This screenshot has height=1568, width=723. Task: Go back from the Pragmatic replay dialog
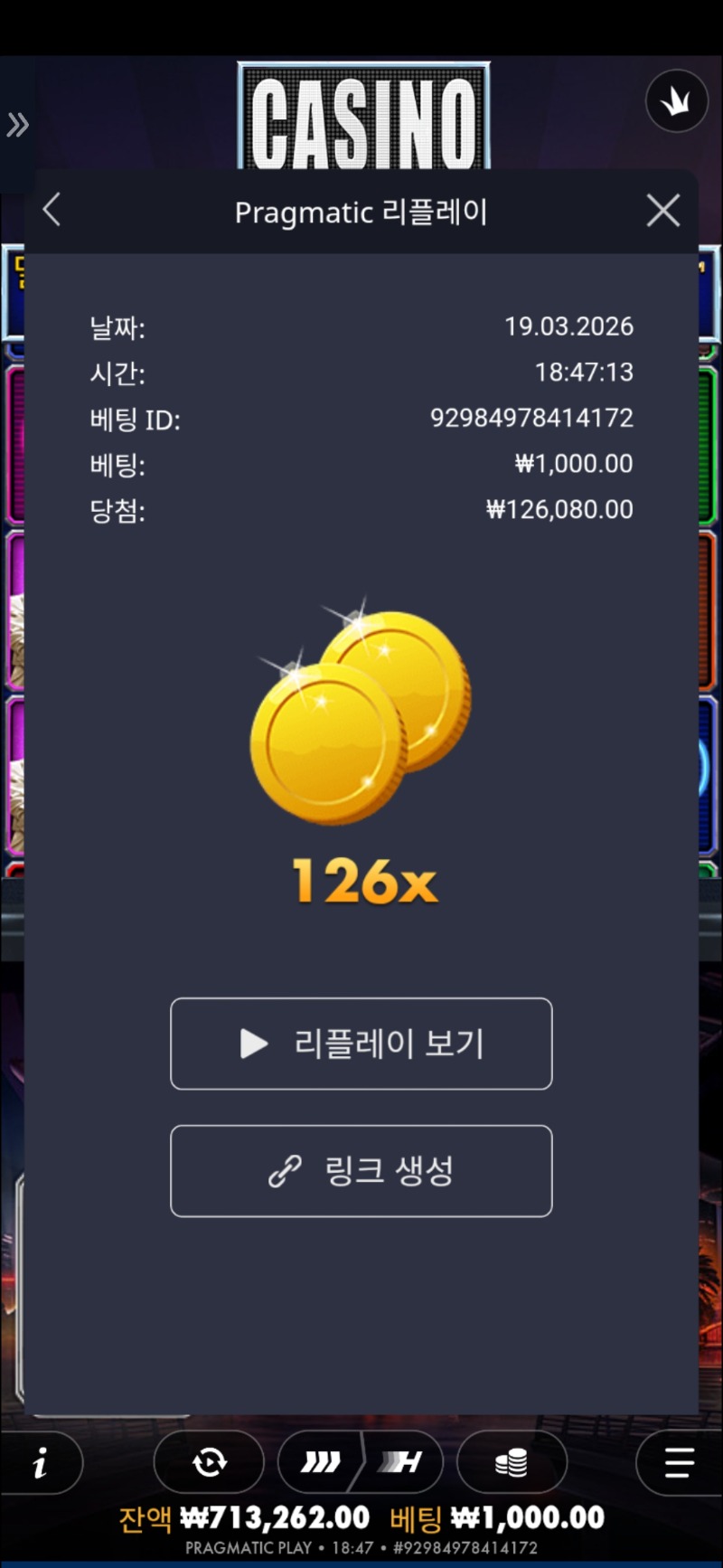click(52, 211)
